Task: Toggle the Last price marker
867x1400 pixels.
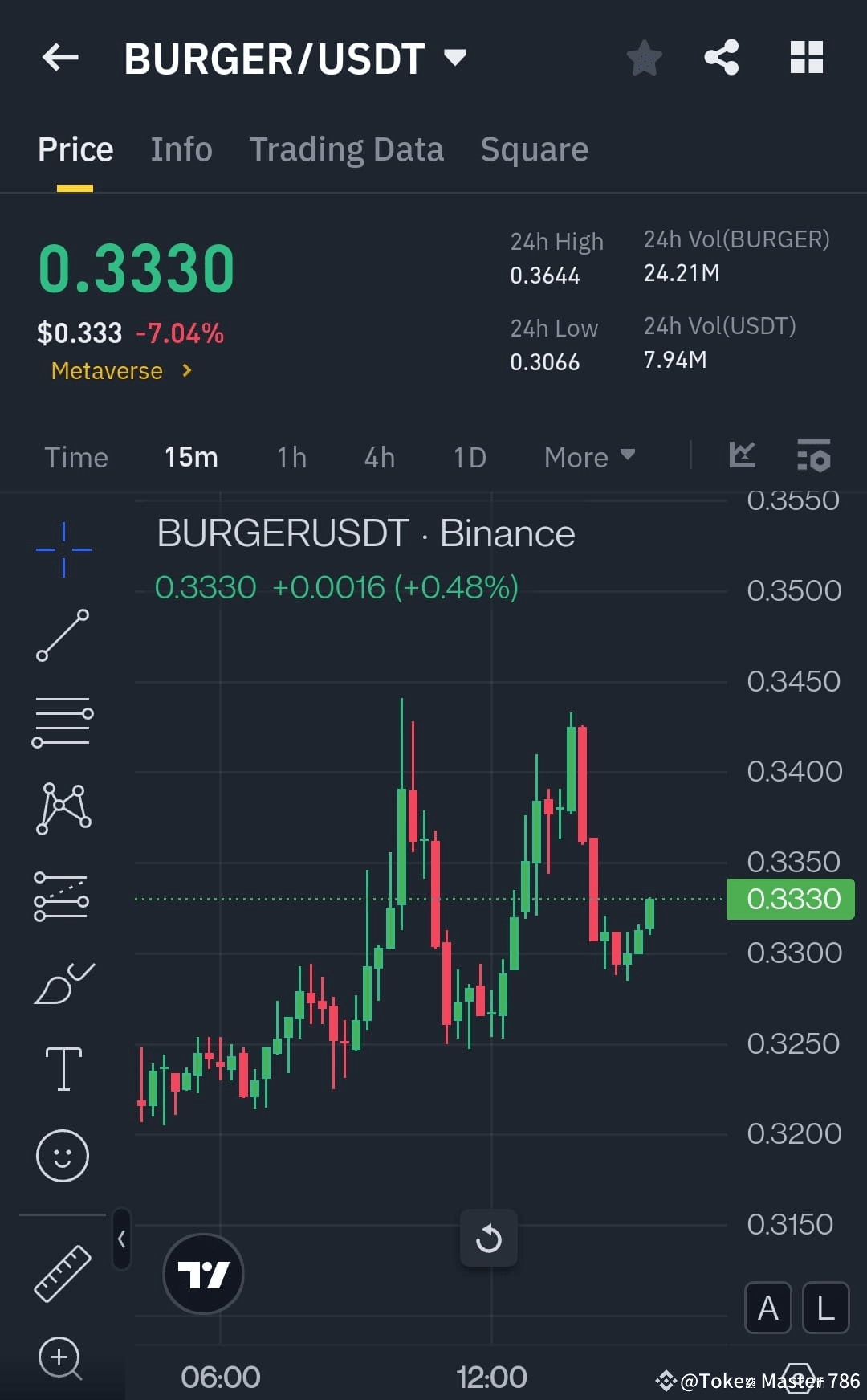Action: (x=825, y=1308)
